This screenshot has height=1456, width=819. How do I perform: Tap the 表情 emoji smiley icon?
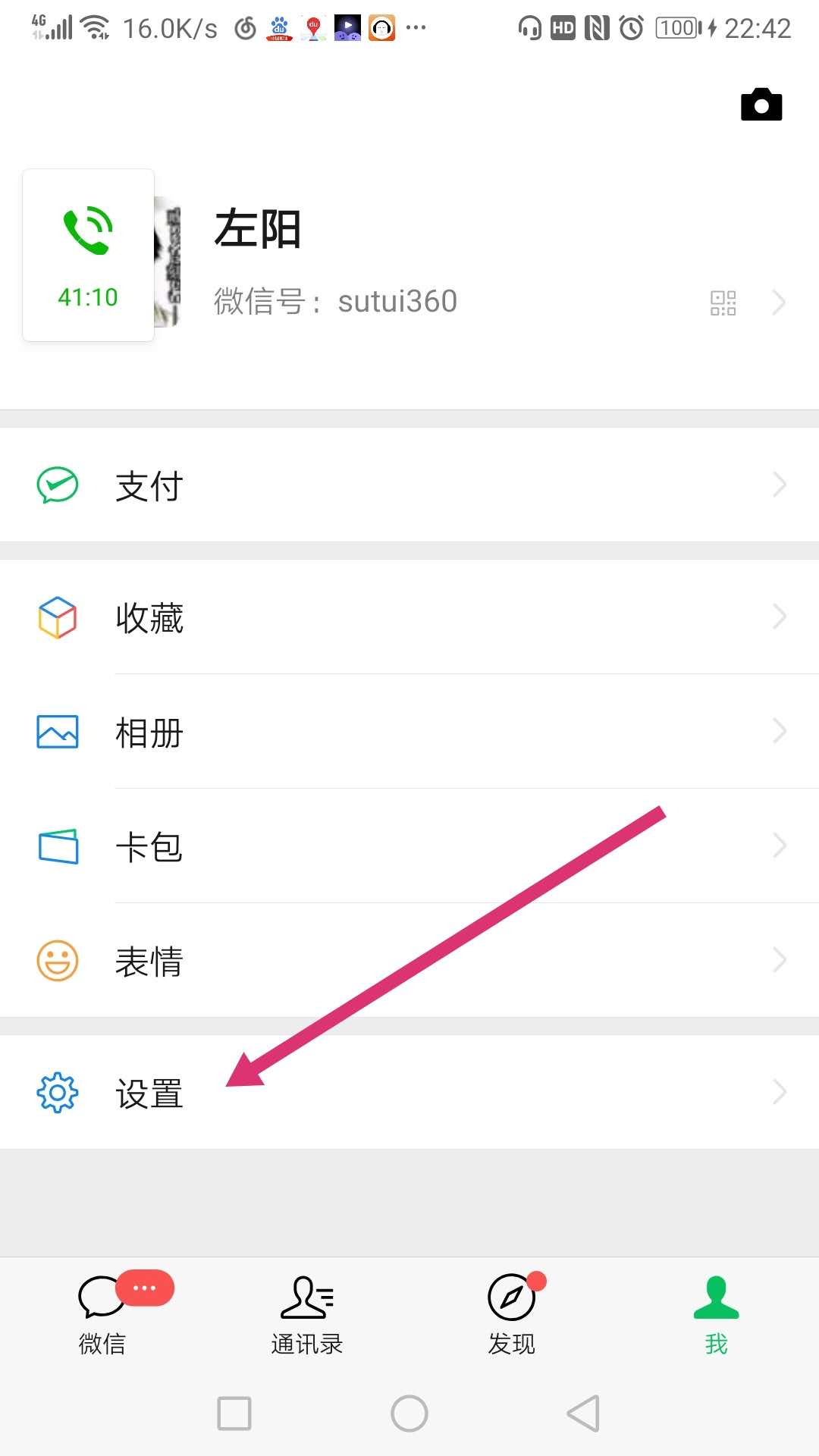click(57, 959)
